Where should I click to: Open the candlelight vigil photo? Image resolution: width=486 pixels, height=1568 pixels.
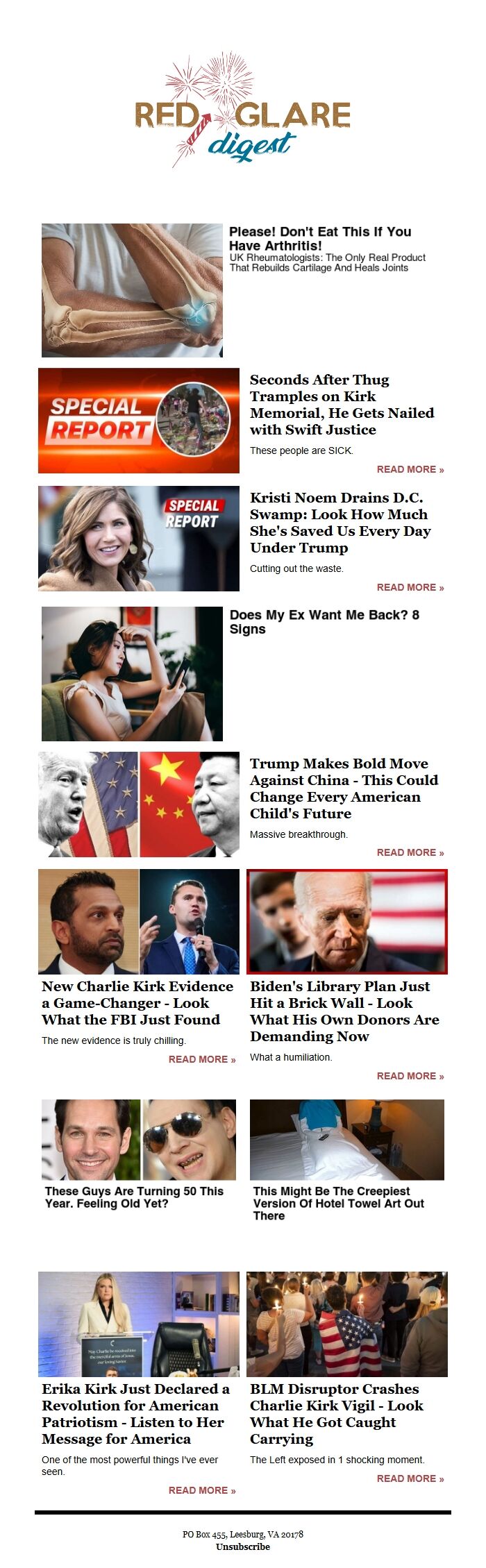(347, 1324)
